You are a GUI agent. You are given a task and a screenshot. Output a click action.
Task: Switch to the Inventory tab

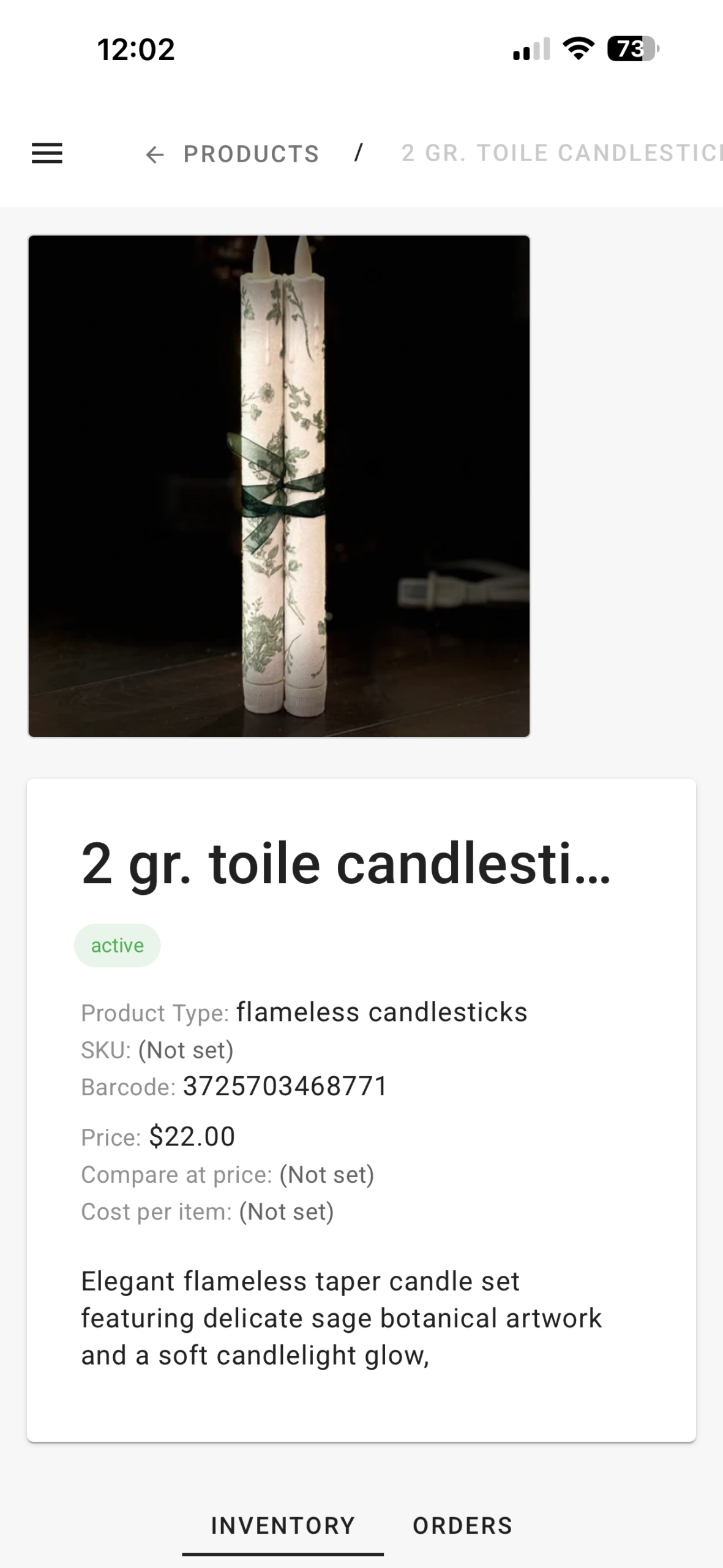(283, 1526)
